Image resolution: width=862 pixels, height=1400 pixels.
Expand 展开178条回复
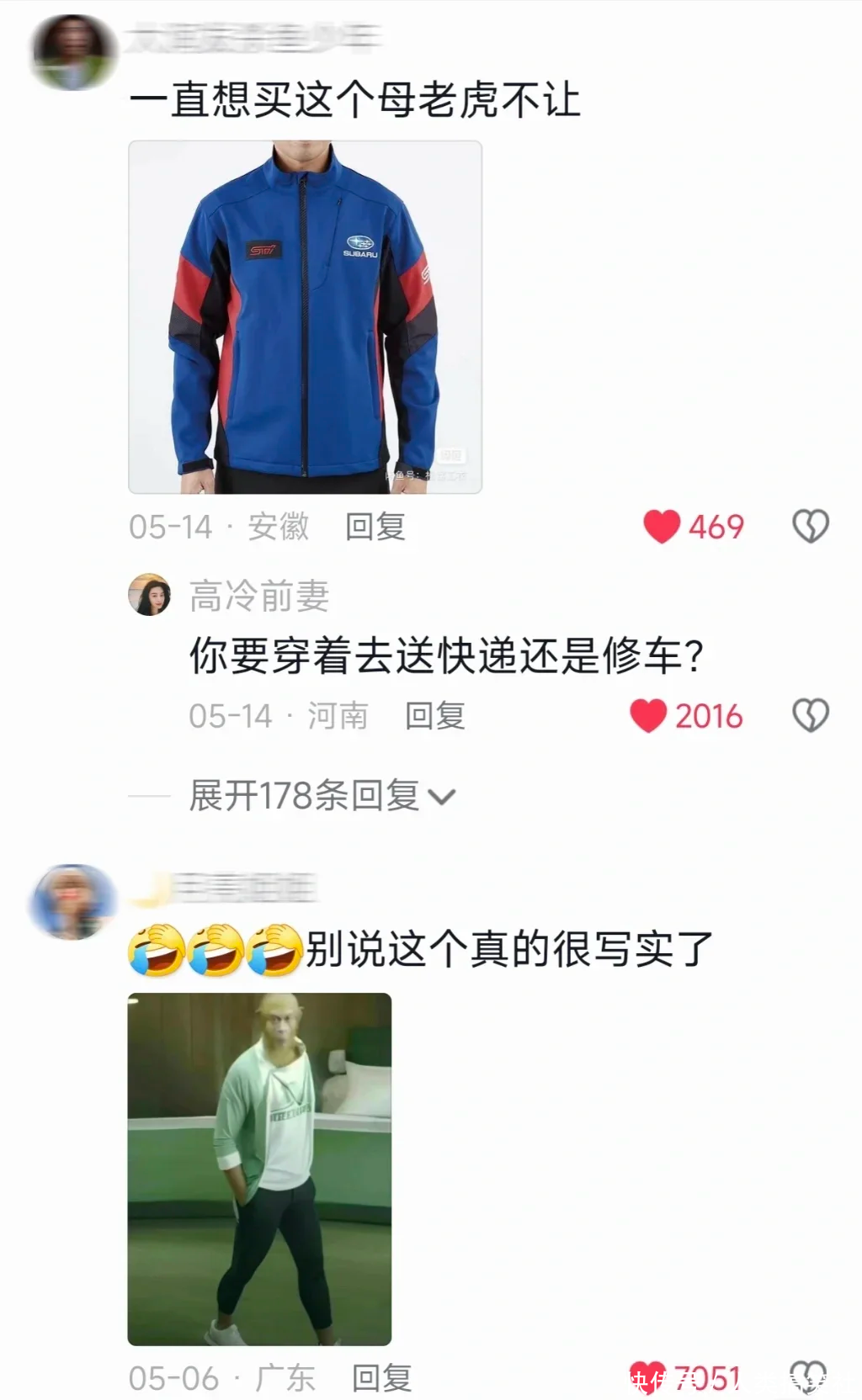click(321, 796)
